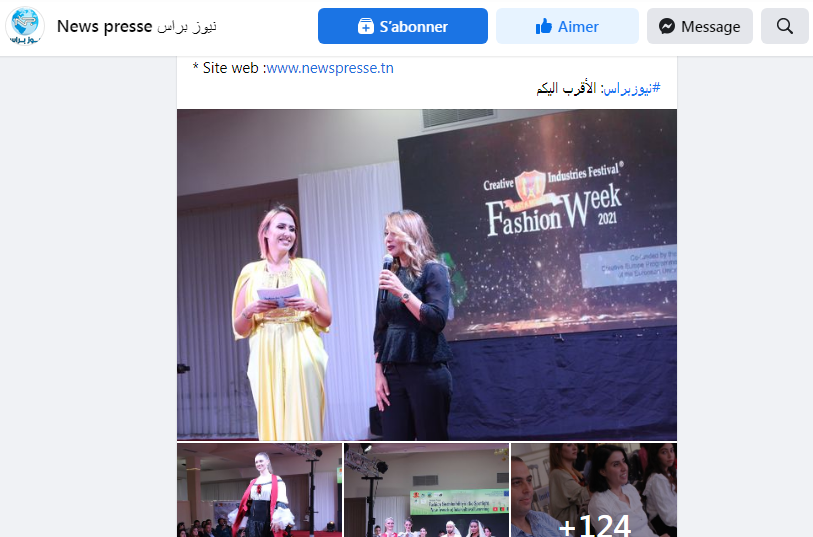Viewport: 813px width, 537px height.
Task: Like the page with Aimer
Action: click(567, 26)
